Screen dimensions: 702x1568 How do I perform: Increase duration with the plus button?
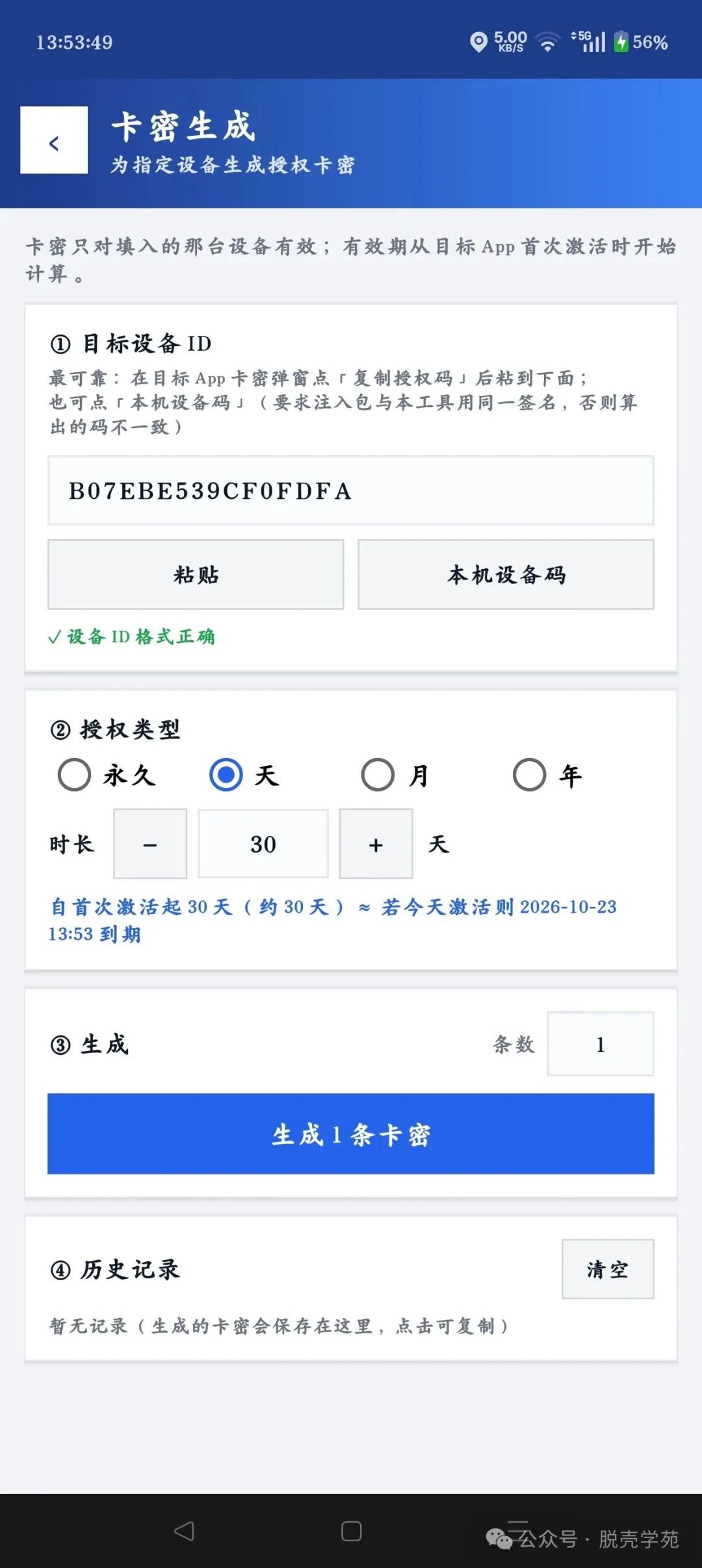coord(376,844)
